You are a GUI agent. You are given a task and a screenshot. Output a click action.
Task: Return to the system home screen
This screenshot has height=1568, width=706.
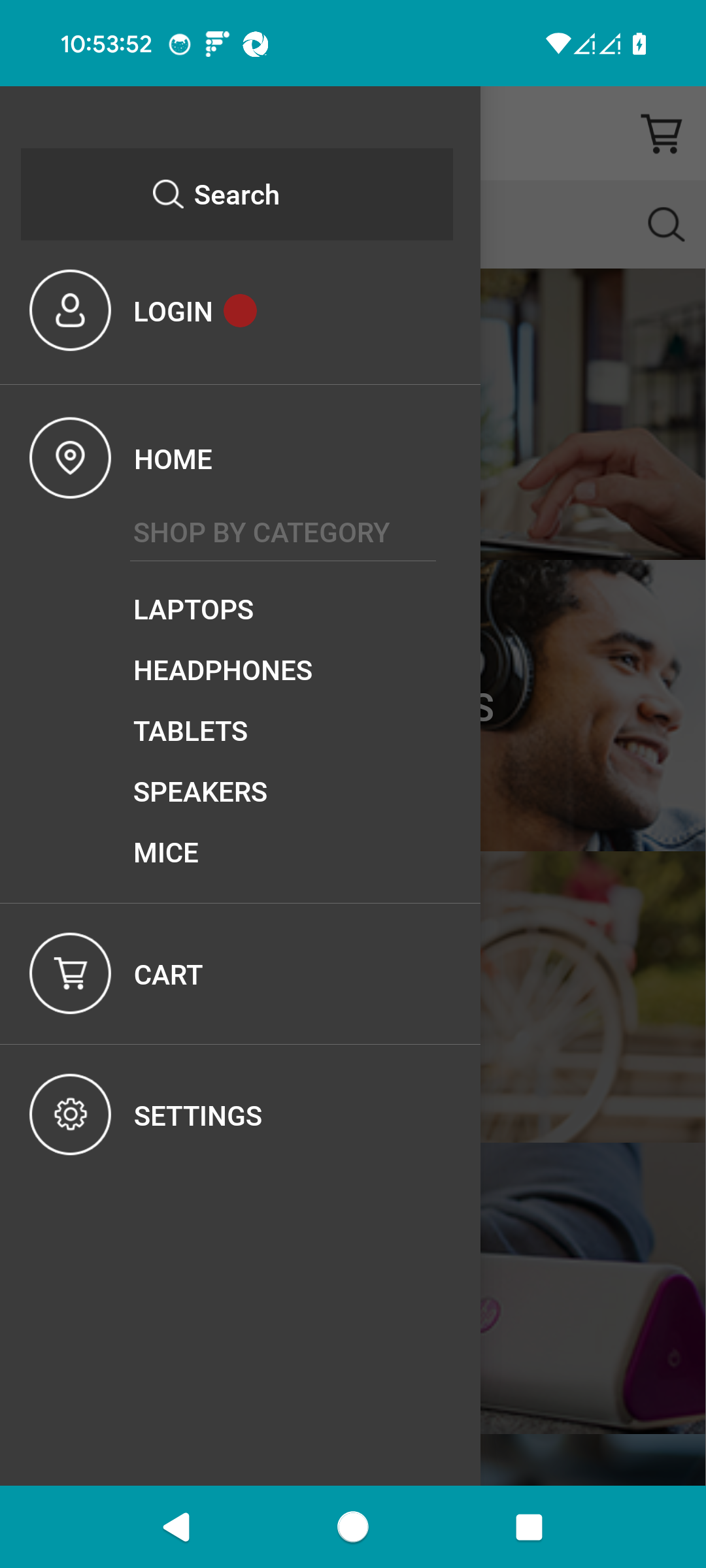point(353,1527)
